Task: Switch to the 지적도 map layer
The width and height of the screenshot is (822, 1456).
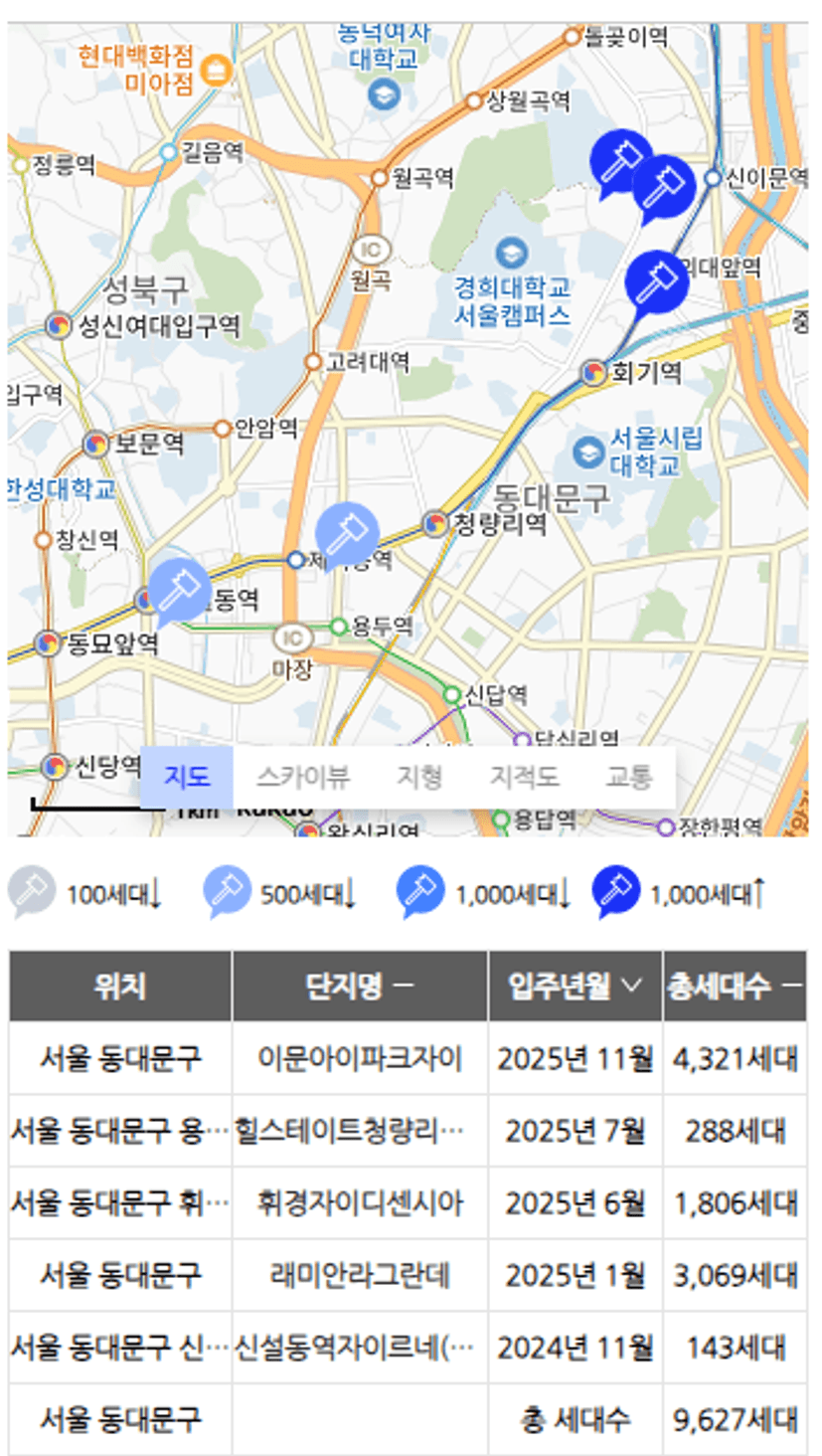Action: (x=523, y=777)
